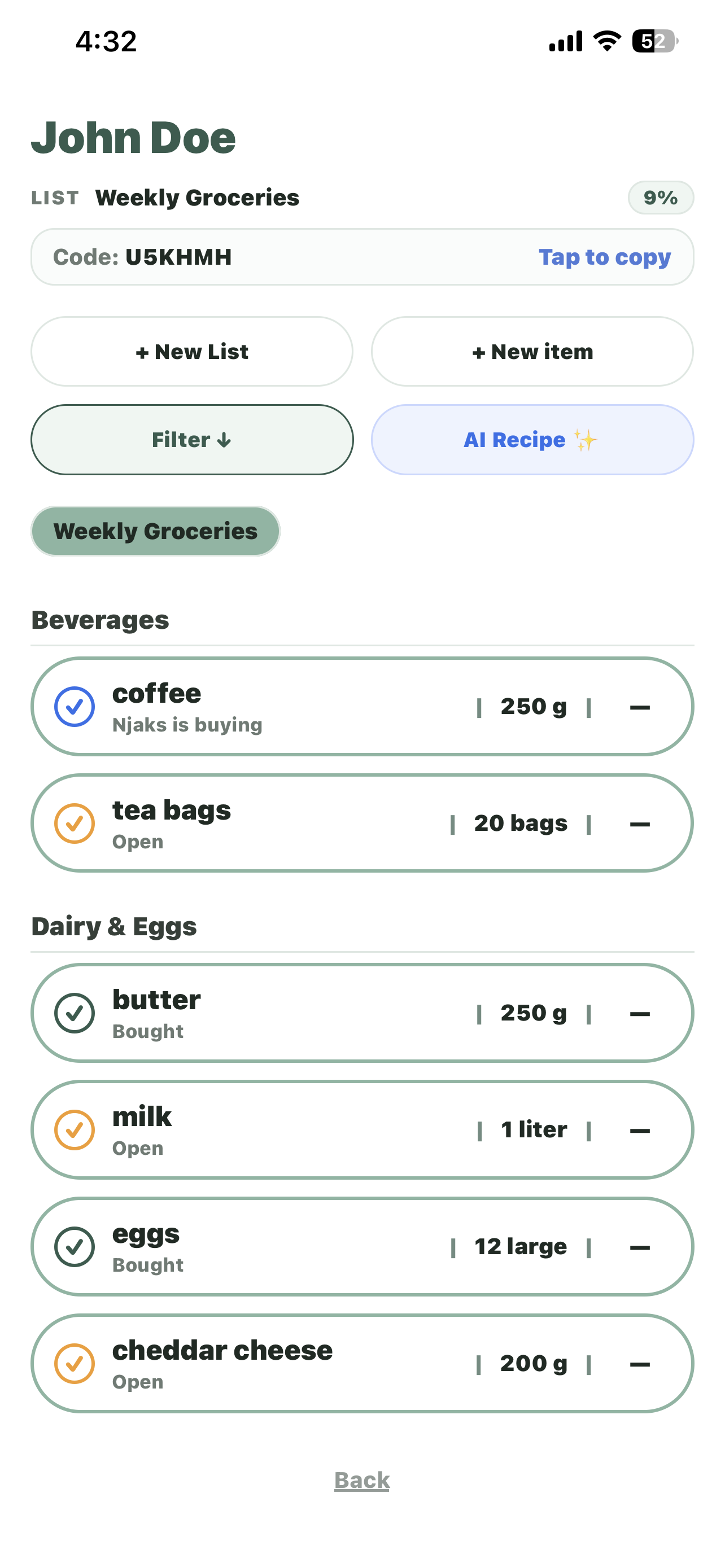Click the 9% progress badge
The height and width of the screenshot is (1568, 725).
tap(661, 197)
